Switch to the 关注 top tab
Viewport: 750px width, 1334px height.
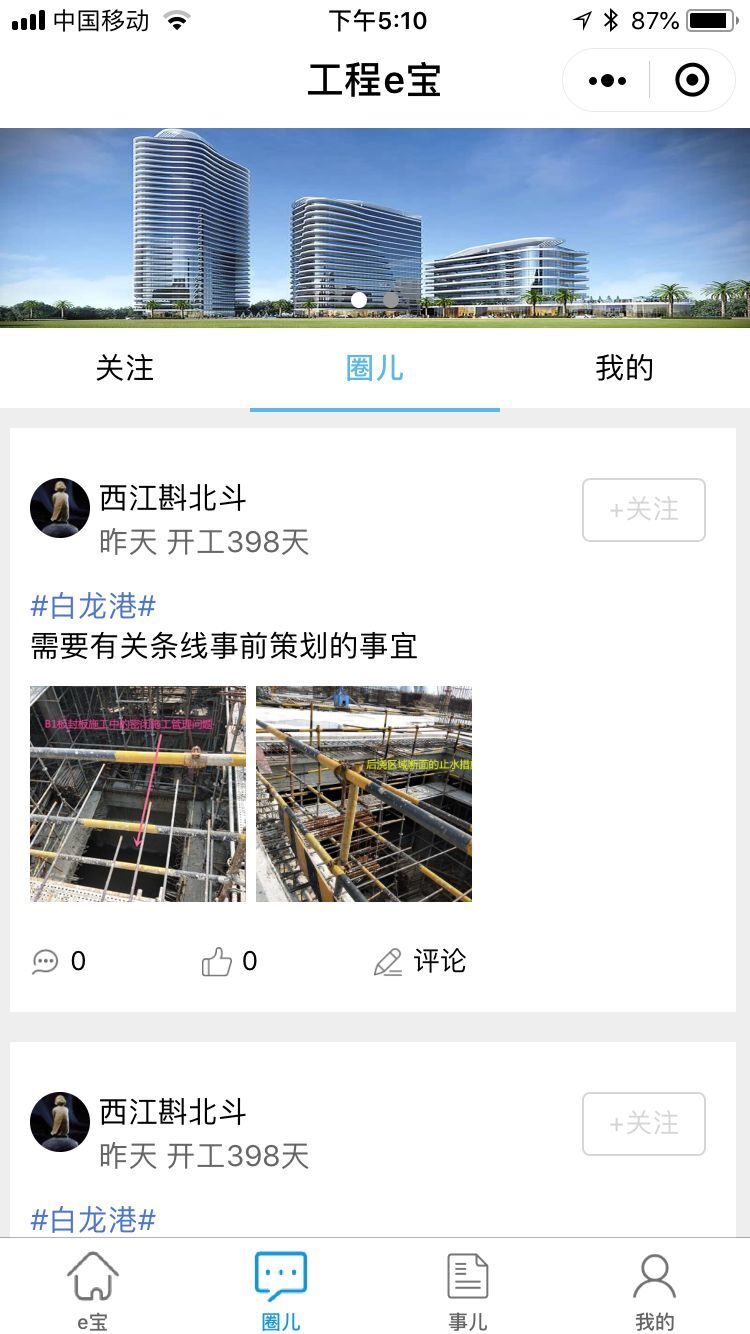[x=125, y=368]
